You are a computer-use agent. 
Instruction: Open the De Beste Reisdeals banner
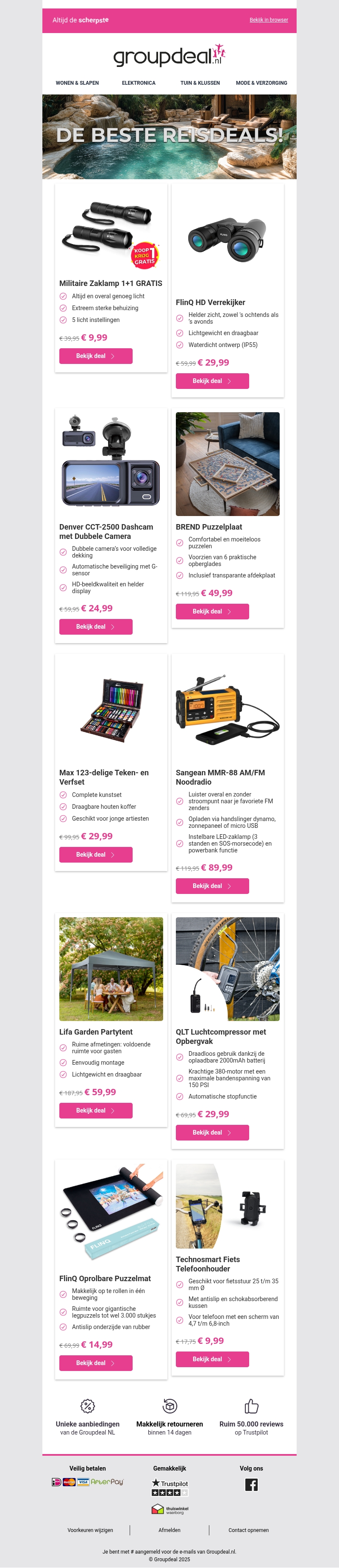[169, 136]
